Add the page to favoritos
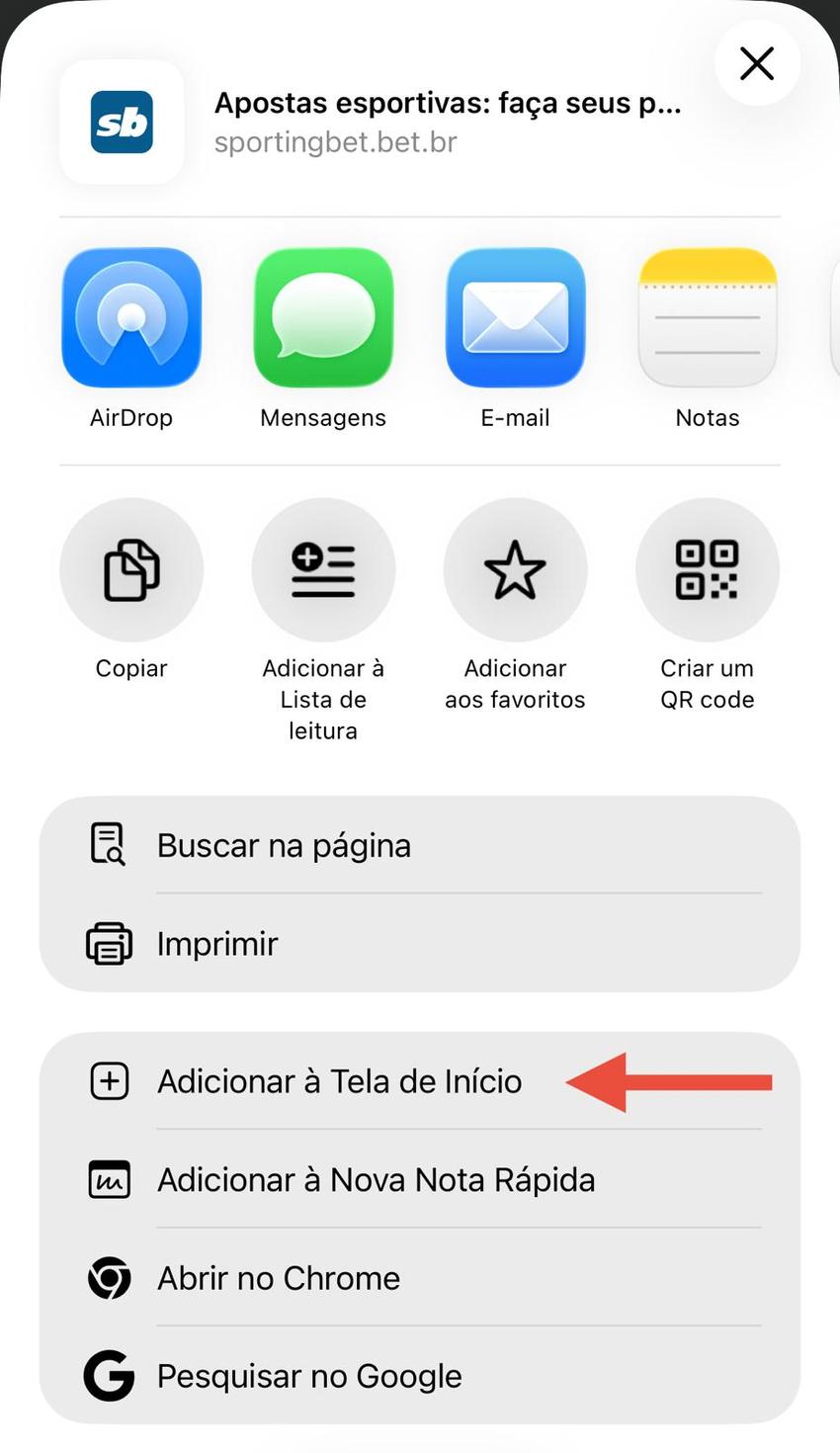 click(x=514, y=569)
